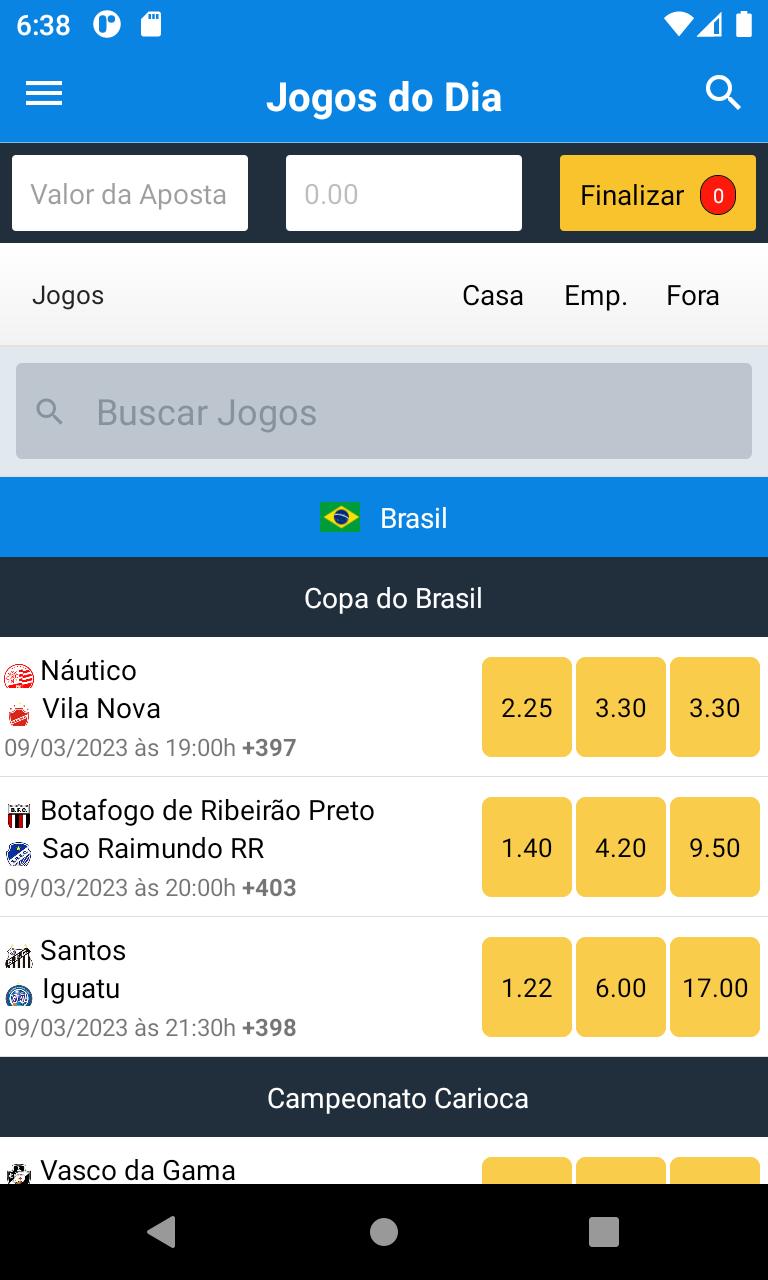Viewport: 768px width, 1280px height.
Task: Open the hamburger drawer menu
Action: click(44, 94)
